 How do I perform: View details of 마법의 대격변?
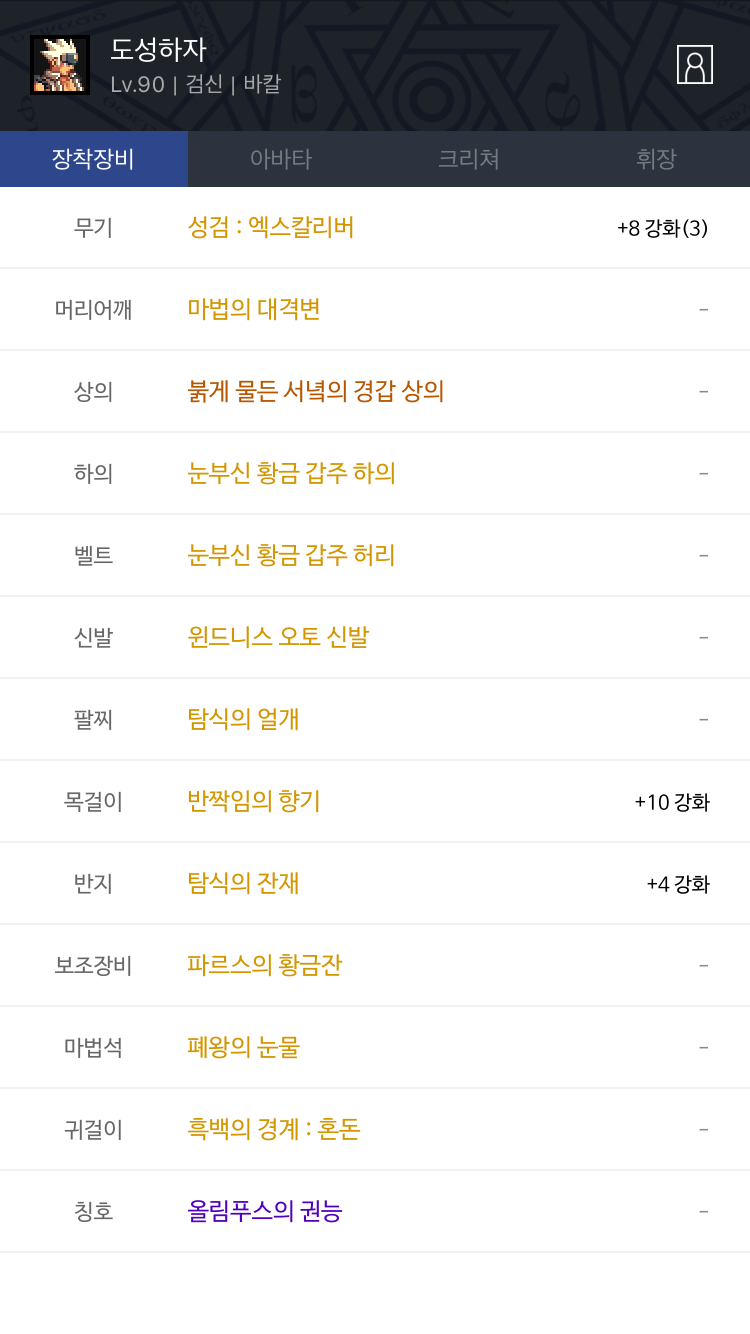(254, 309)
